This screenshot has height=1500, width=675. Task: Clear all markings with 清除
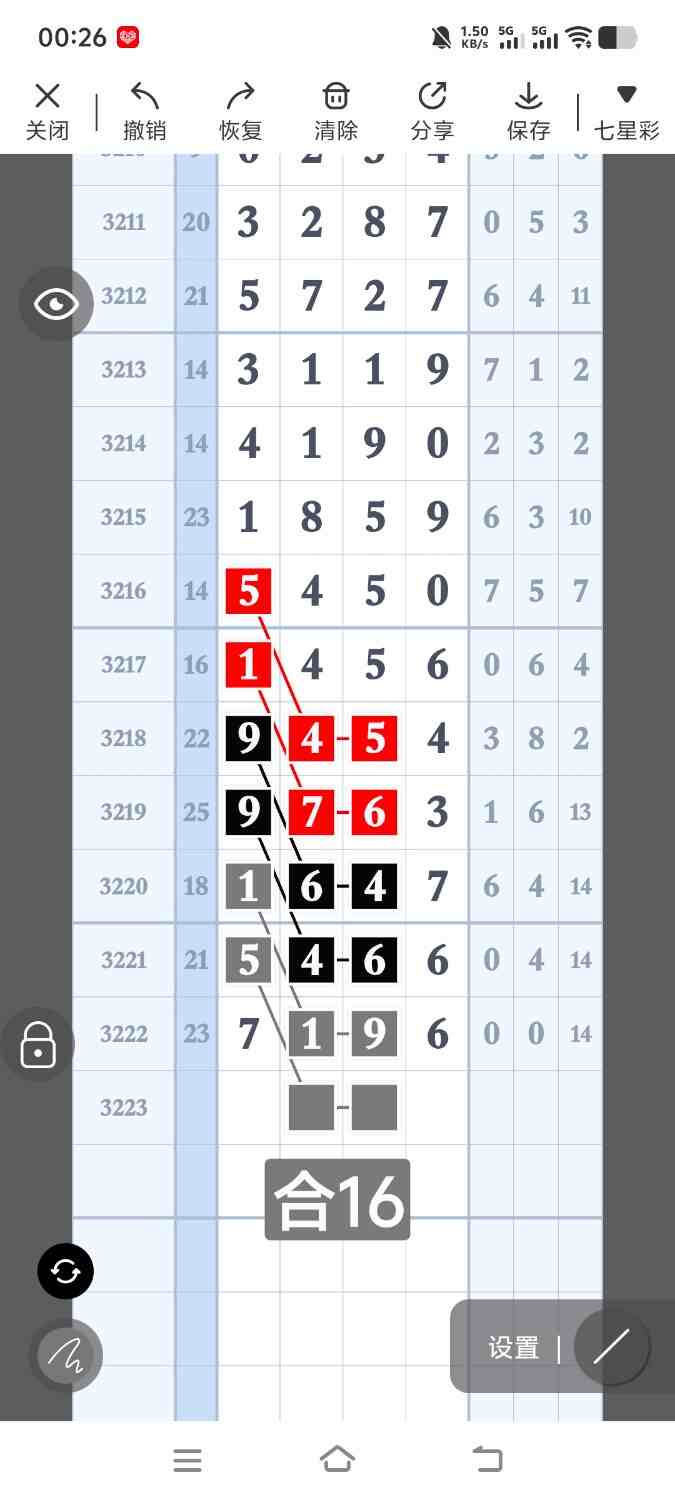(336, 111)
